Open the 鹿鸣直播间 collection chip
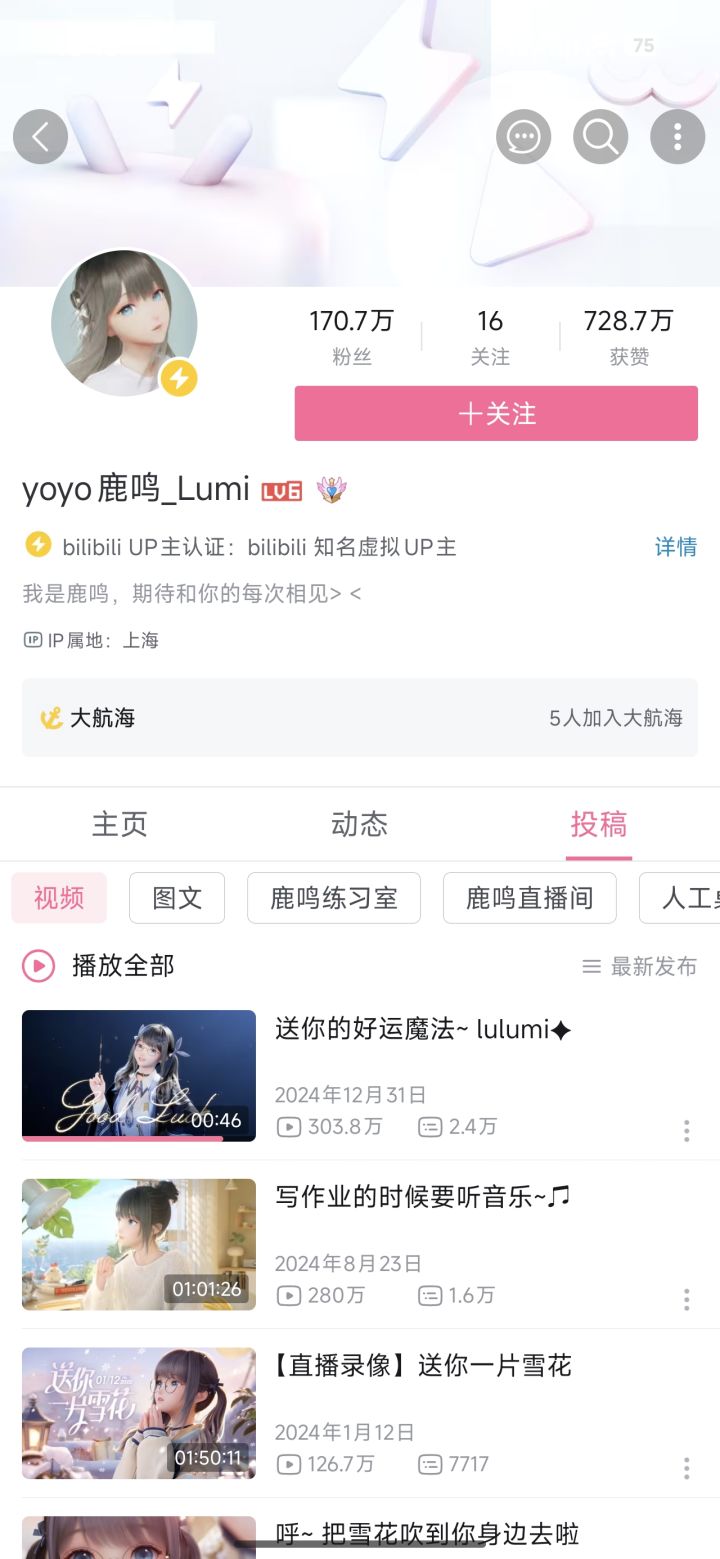 (530, 898)
